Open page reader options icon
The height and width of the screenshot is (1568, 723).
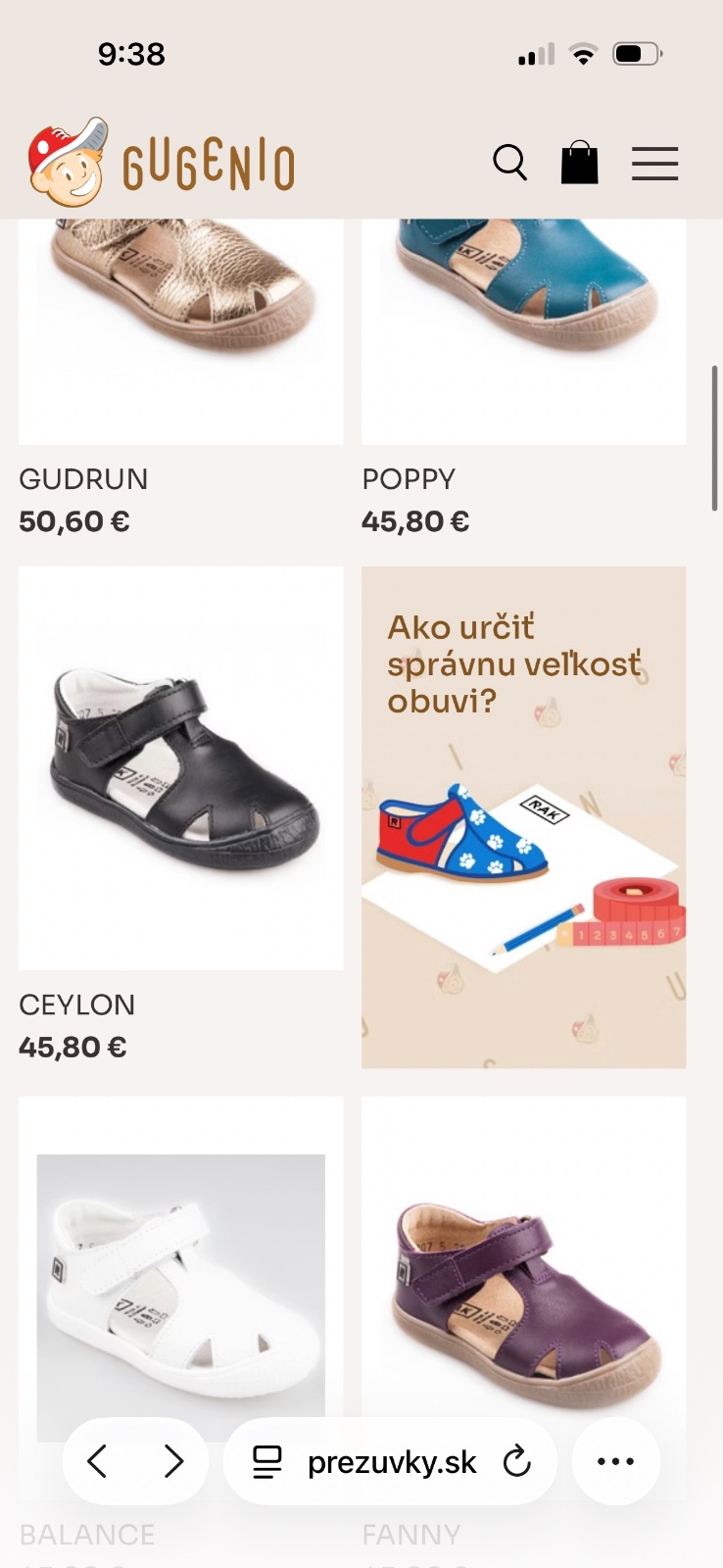266,1462
